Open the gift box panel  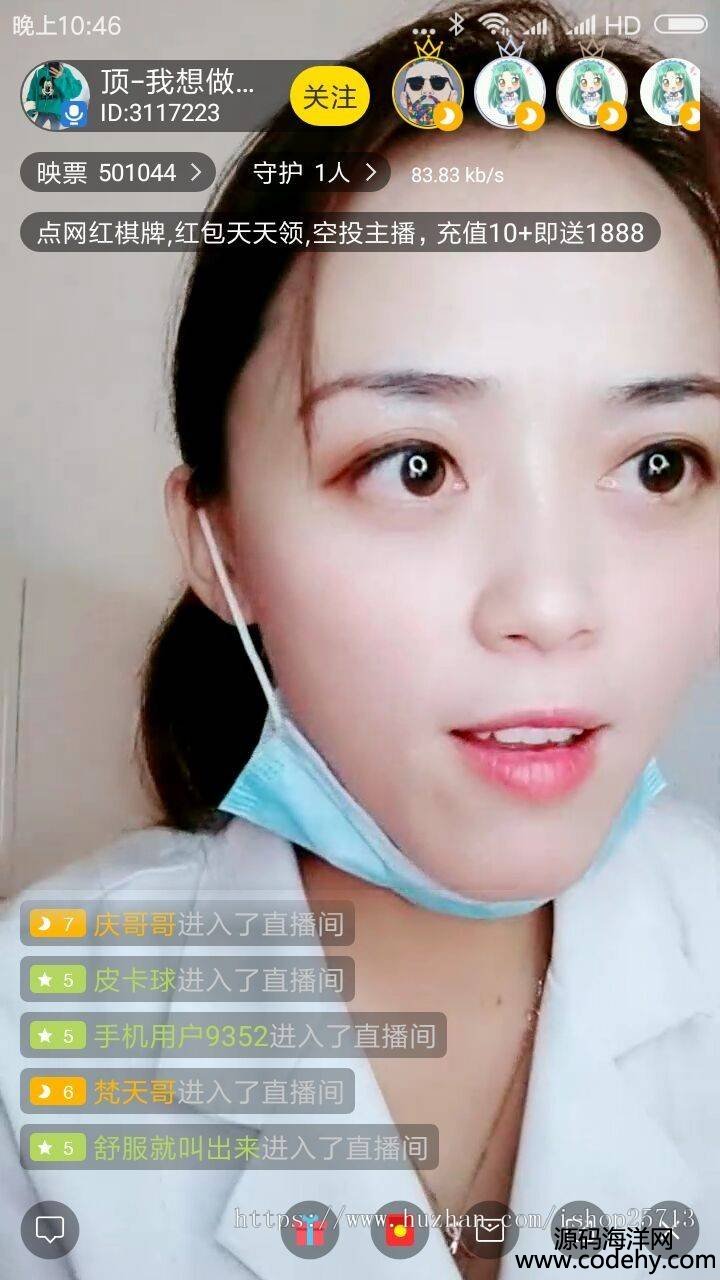[310, 1229]
